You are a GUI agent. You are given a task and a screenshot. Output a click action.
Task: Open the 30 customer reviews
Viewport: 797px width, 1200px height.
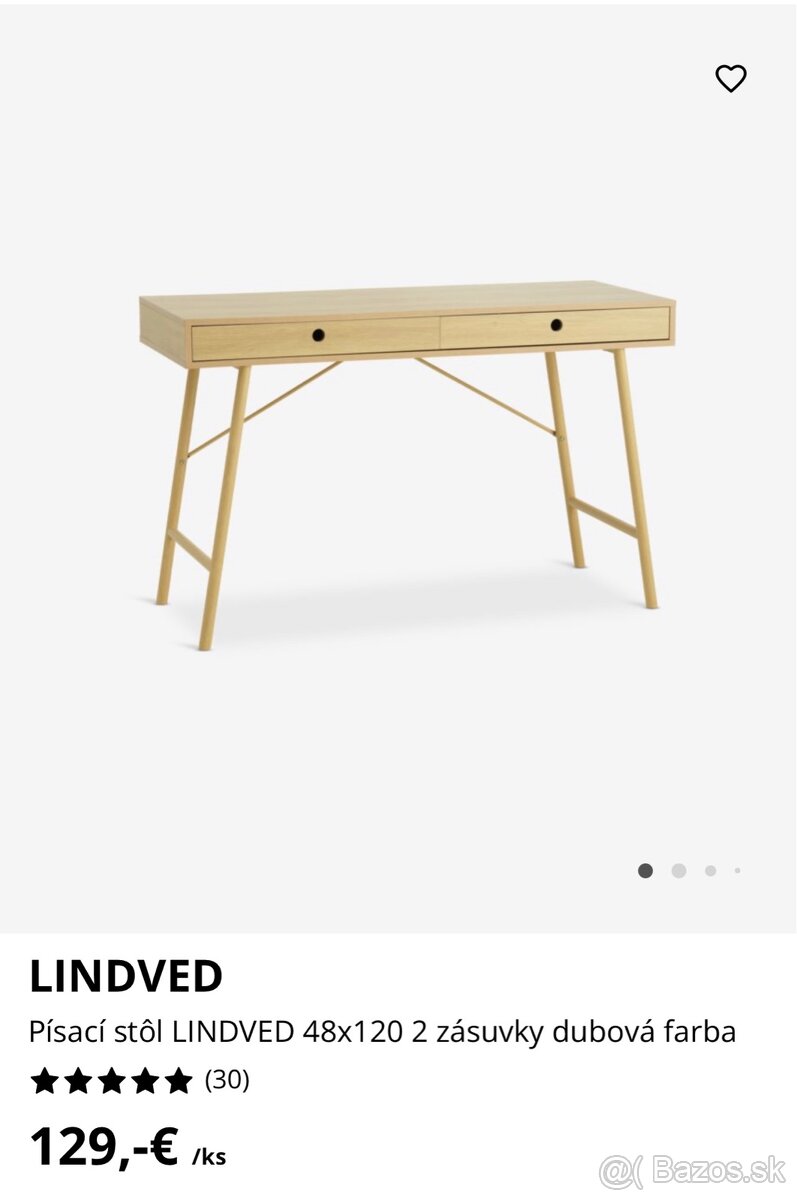[227, 1080]
